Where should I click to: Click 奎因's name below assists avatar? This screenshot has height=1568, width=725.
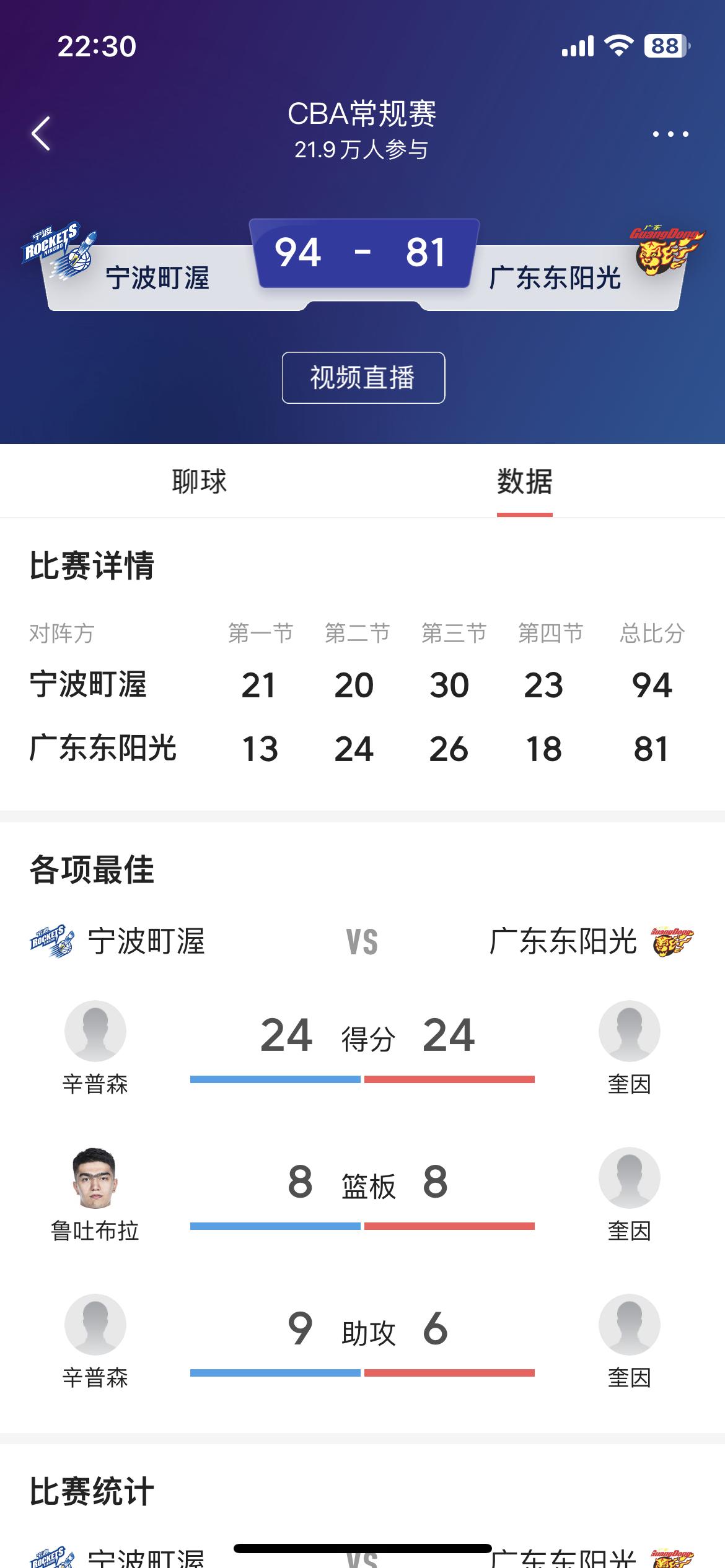click(630, 1378)
